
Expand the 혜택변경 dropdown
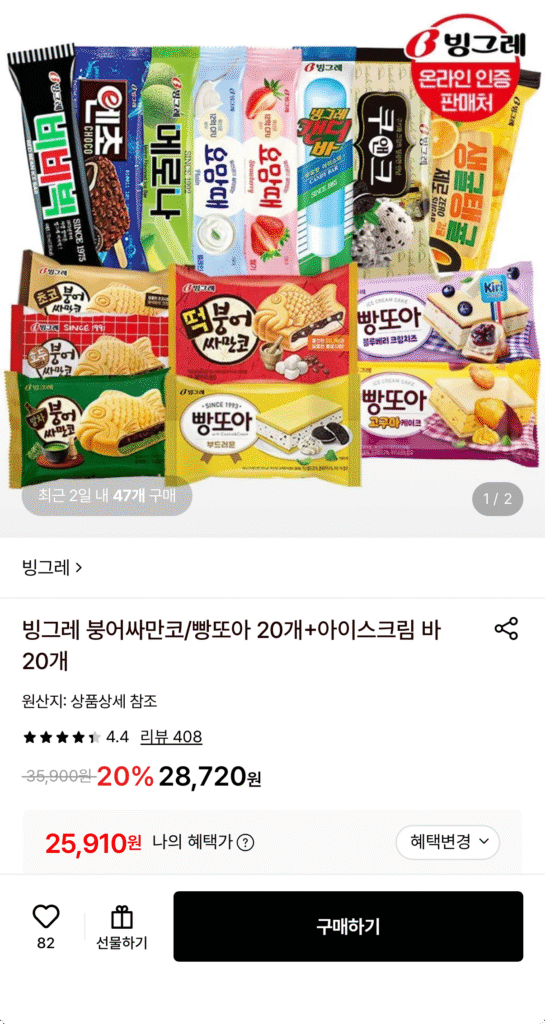(447, 842)
